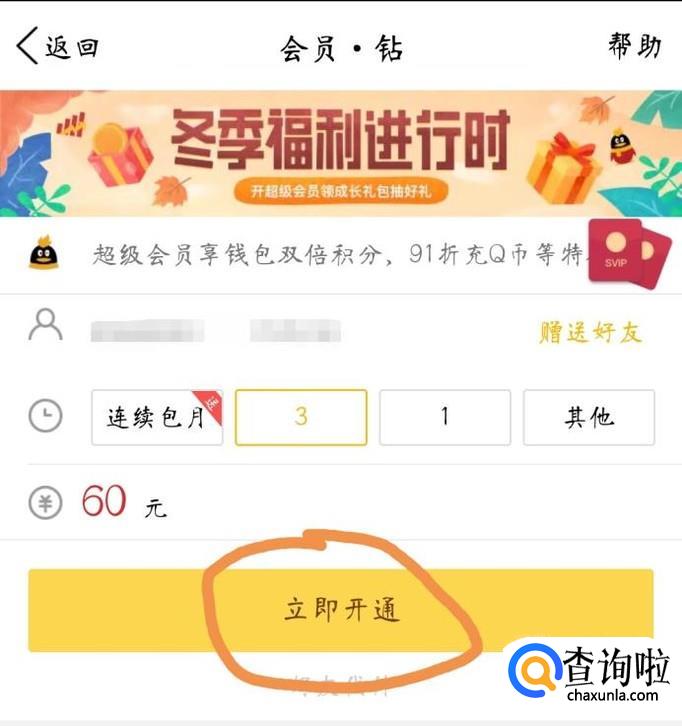Open the 冬季福利进行时 banner
Viewport: 682px width, 726px height.
pos(340,153)
